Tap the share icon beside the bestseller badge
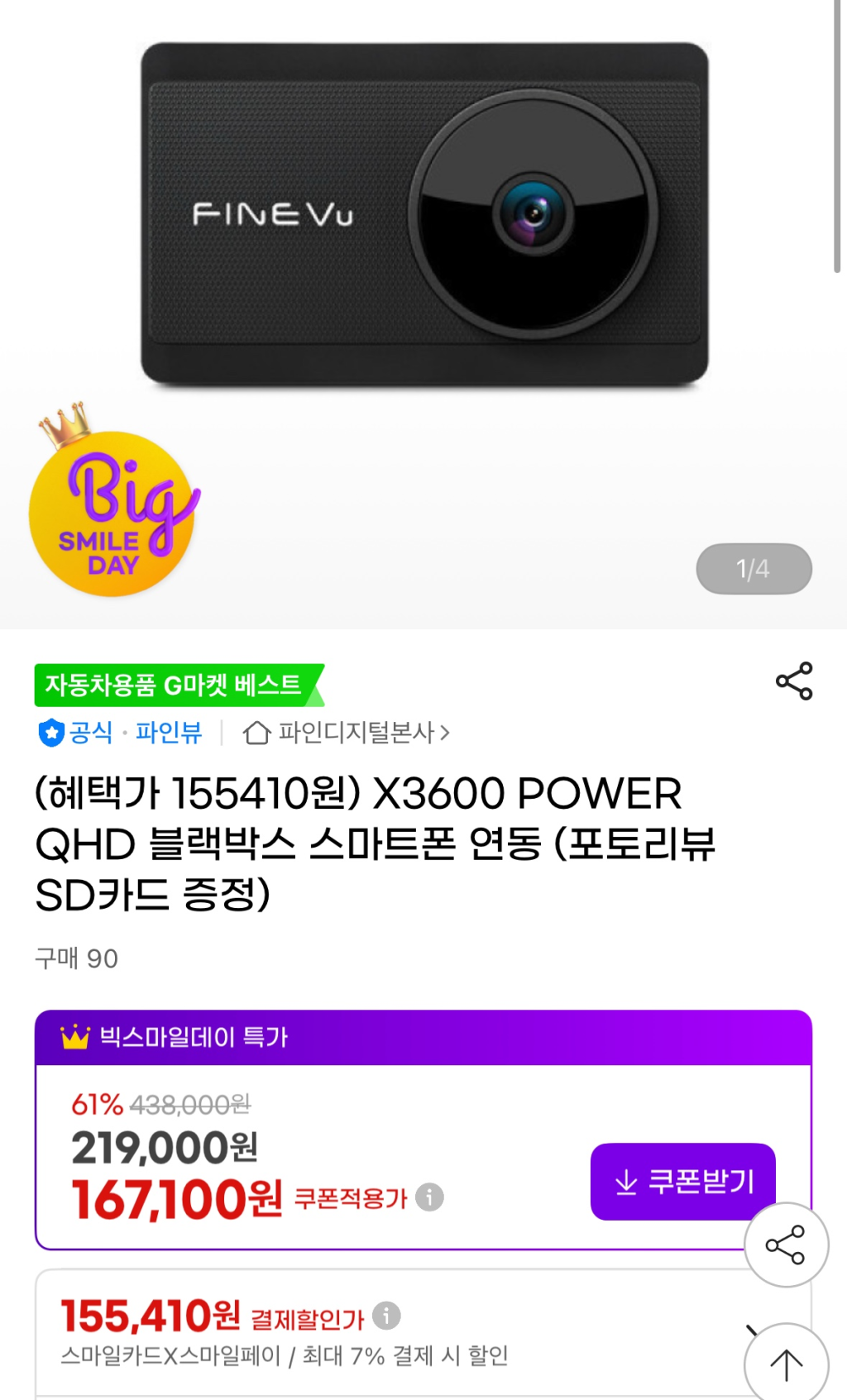 click(793, 681)
